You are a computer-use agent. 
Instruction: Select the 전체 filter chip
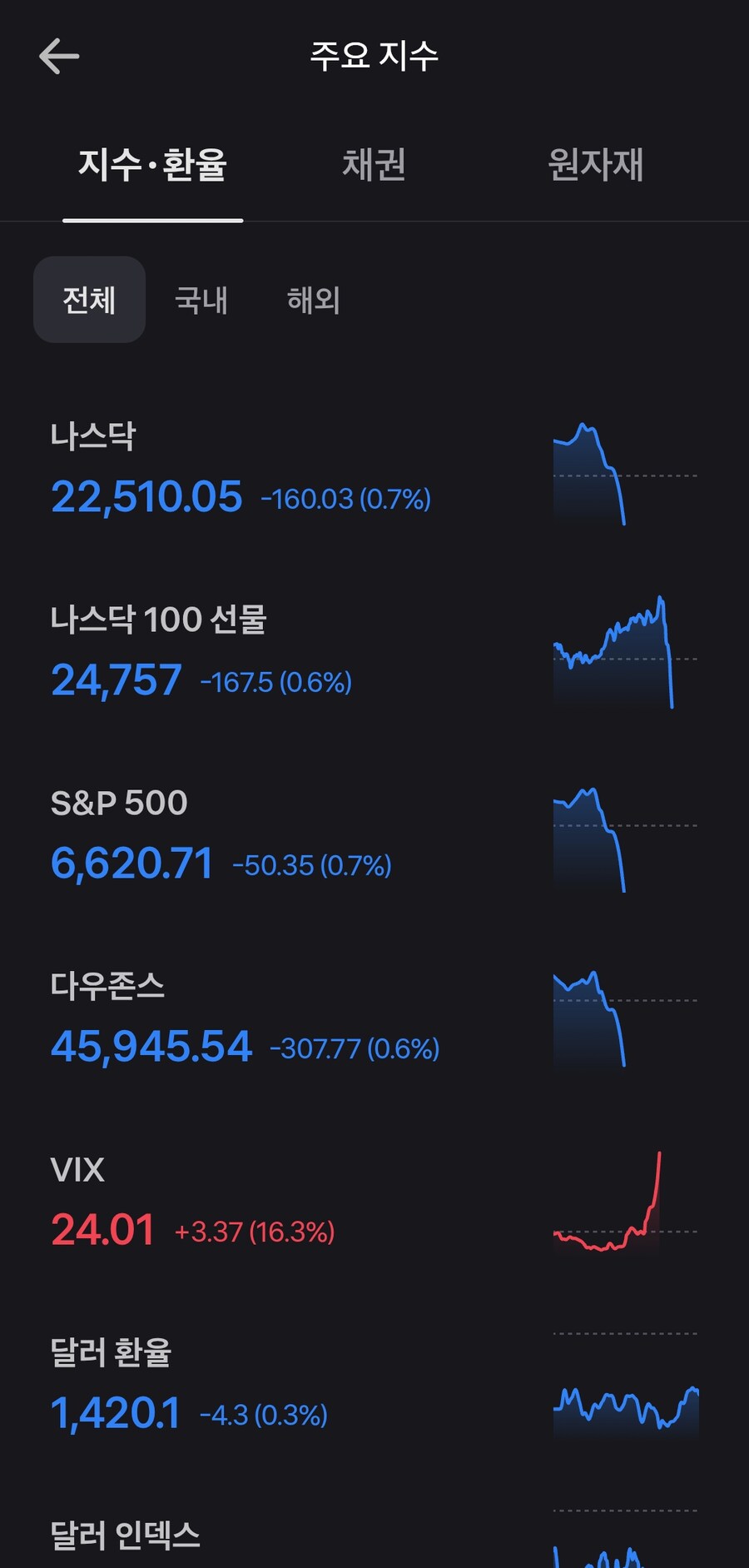89,299
